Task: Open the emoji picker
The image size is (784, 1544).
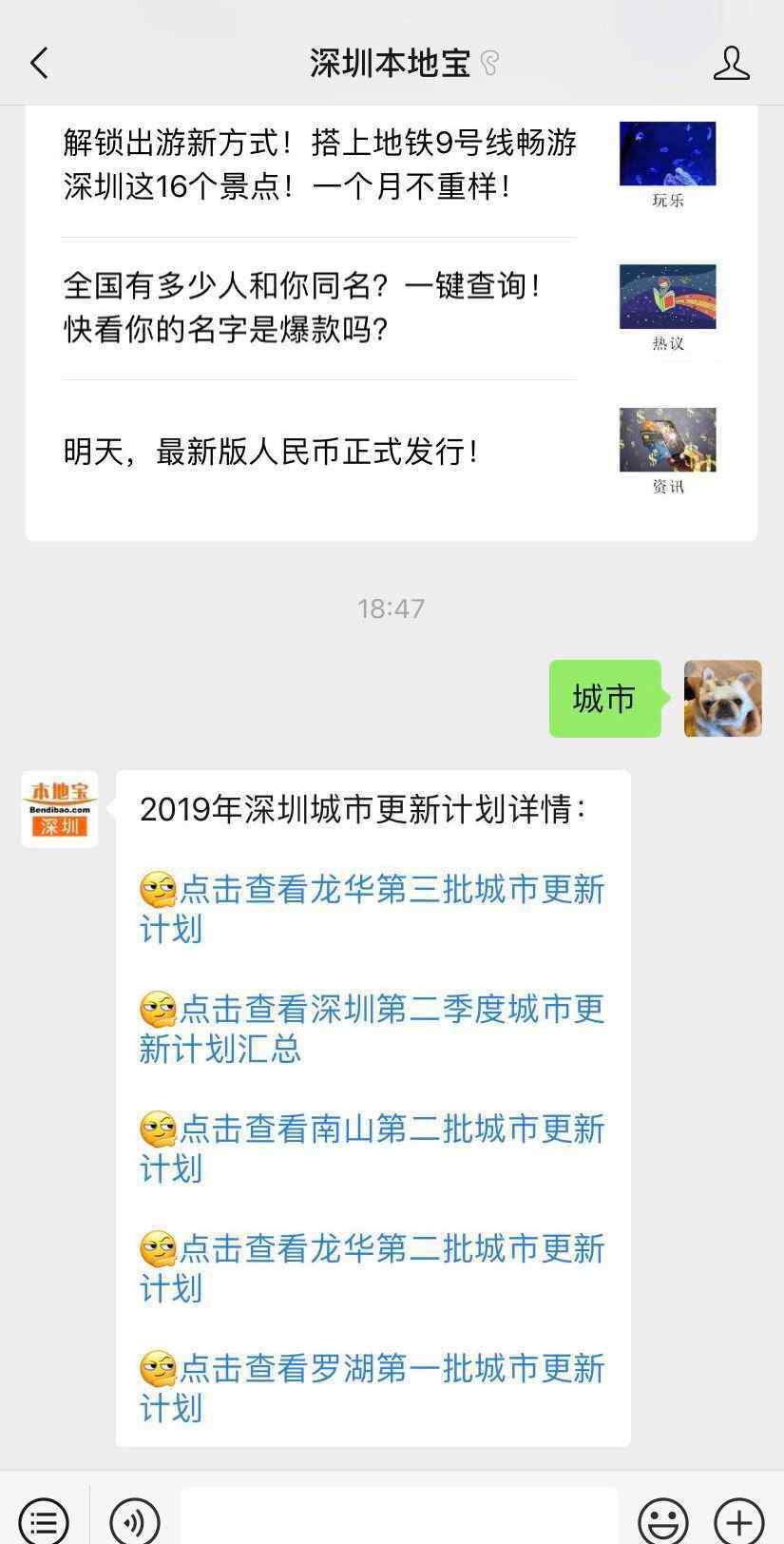Action: tap(662, 1518)
